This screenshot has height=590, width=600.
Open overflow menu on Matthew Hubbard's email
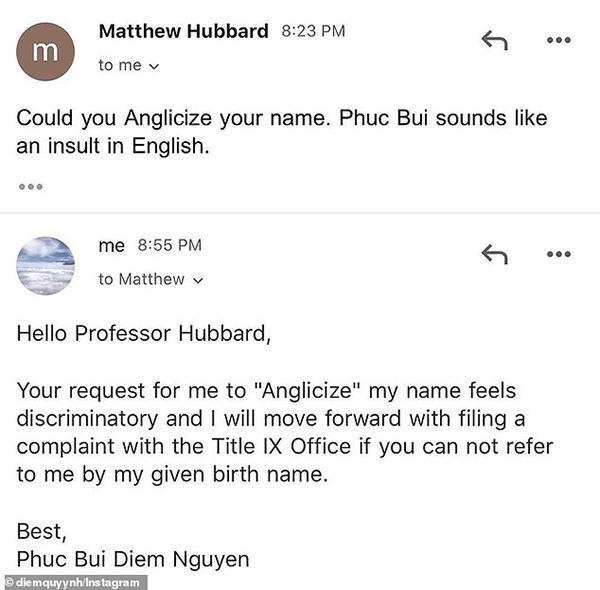(x=558, y=40)
